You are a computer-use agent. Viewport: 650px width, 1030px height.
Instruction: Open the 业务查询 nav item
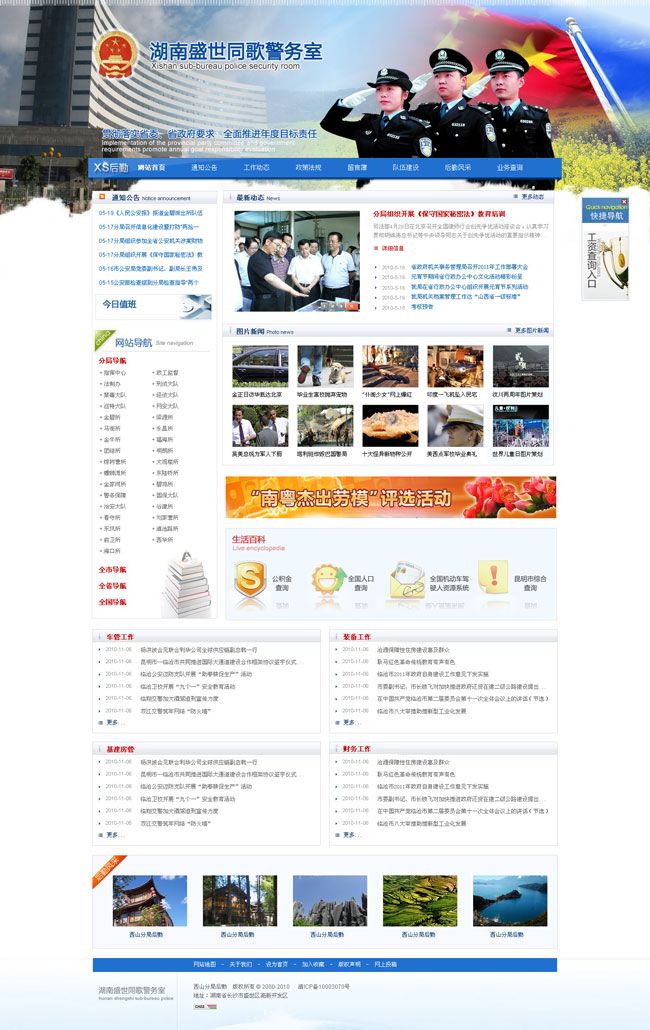tap(509, 168)
